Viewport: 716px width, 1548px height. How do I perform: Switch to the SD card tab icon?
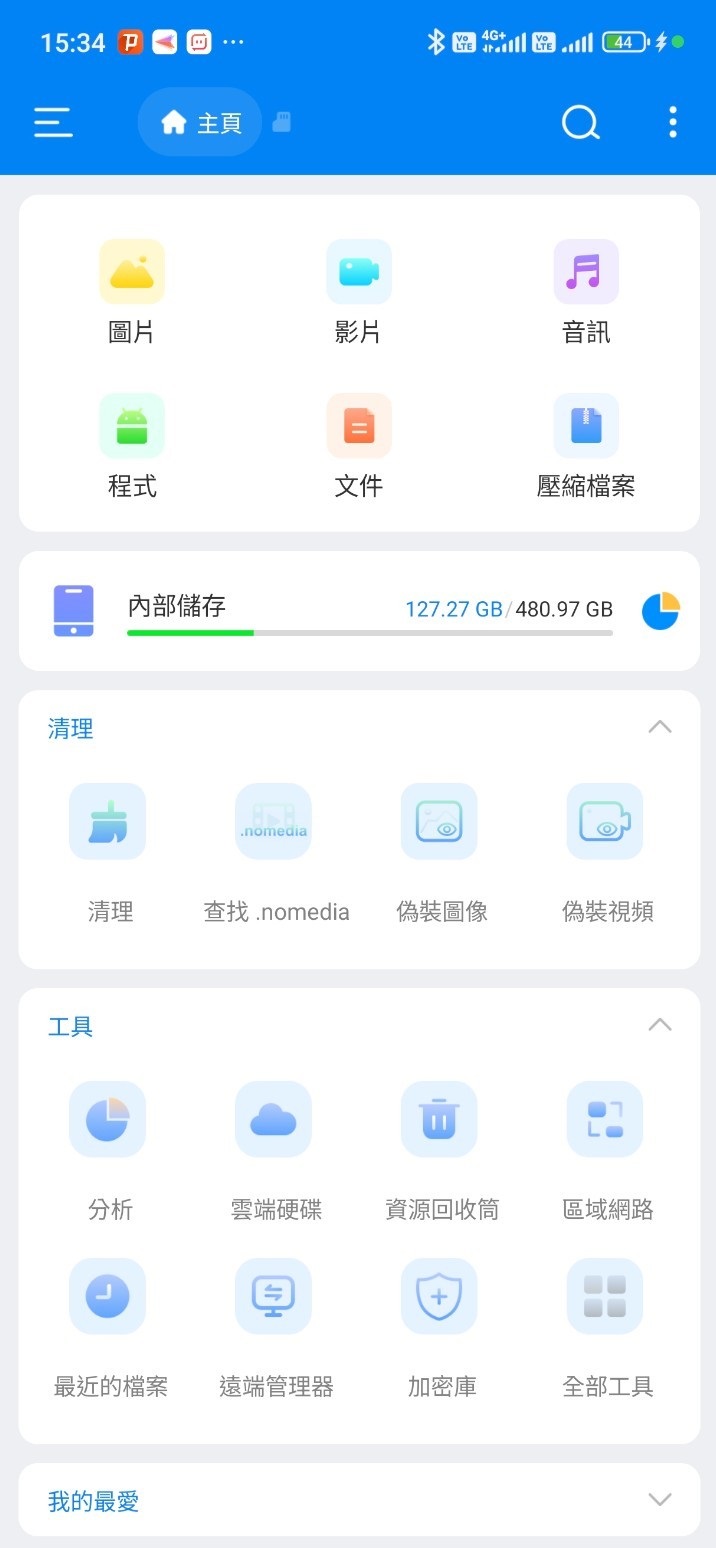[282, 122]
